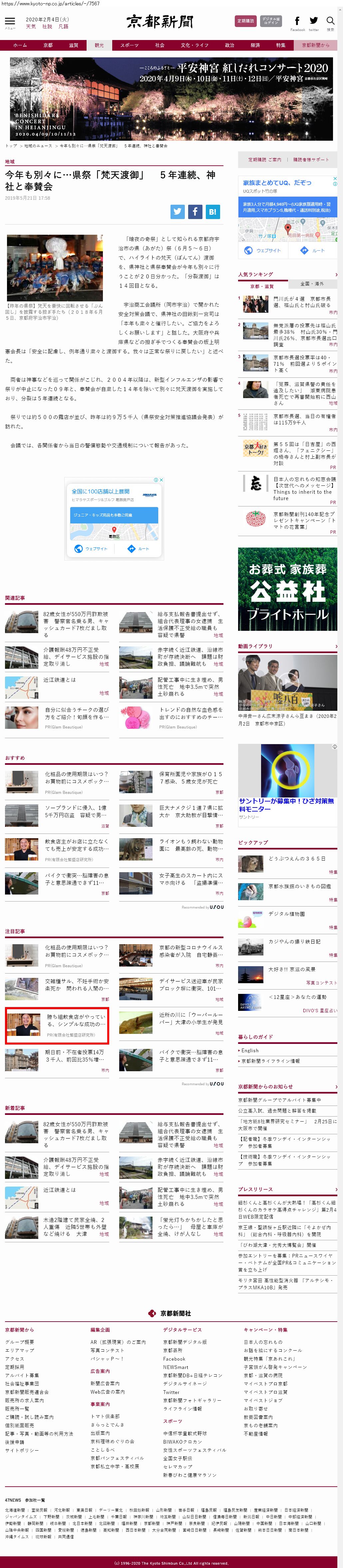Open the 平安神宮 紅しだれコンサート2020 banner
Screen dimensions: 343x1568
point(171,99)
